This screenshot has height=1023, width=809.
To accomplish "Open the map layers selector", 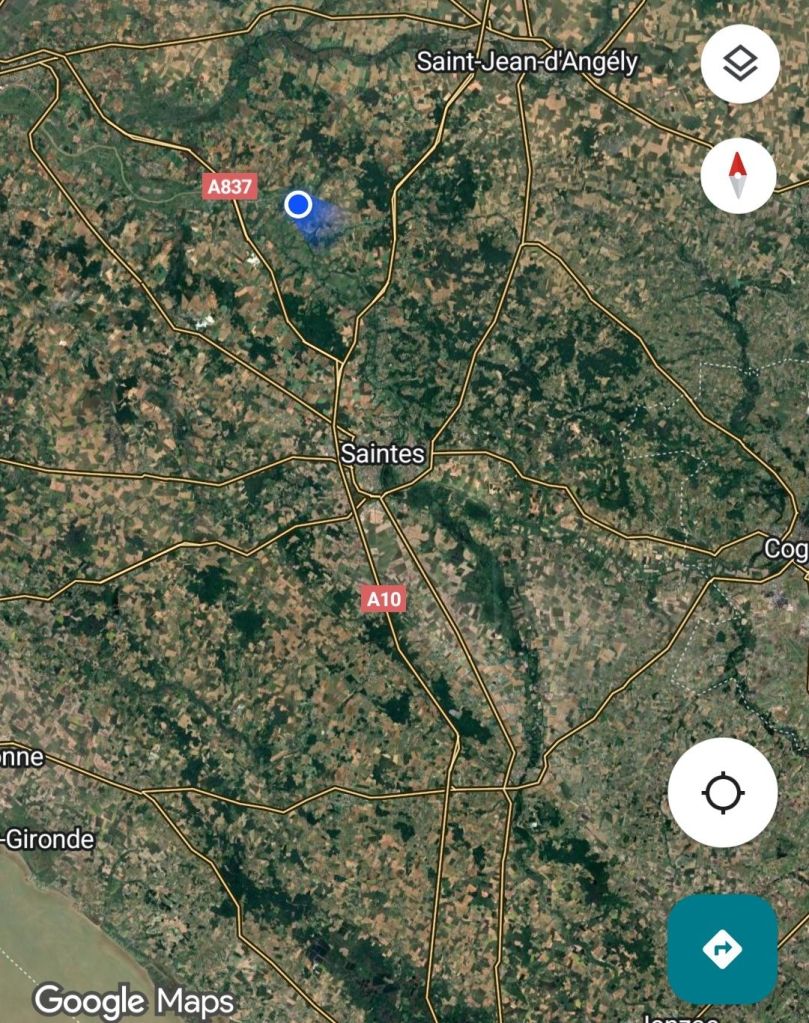I will pyautogui.click(x=740, y=64).
